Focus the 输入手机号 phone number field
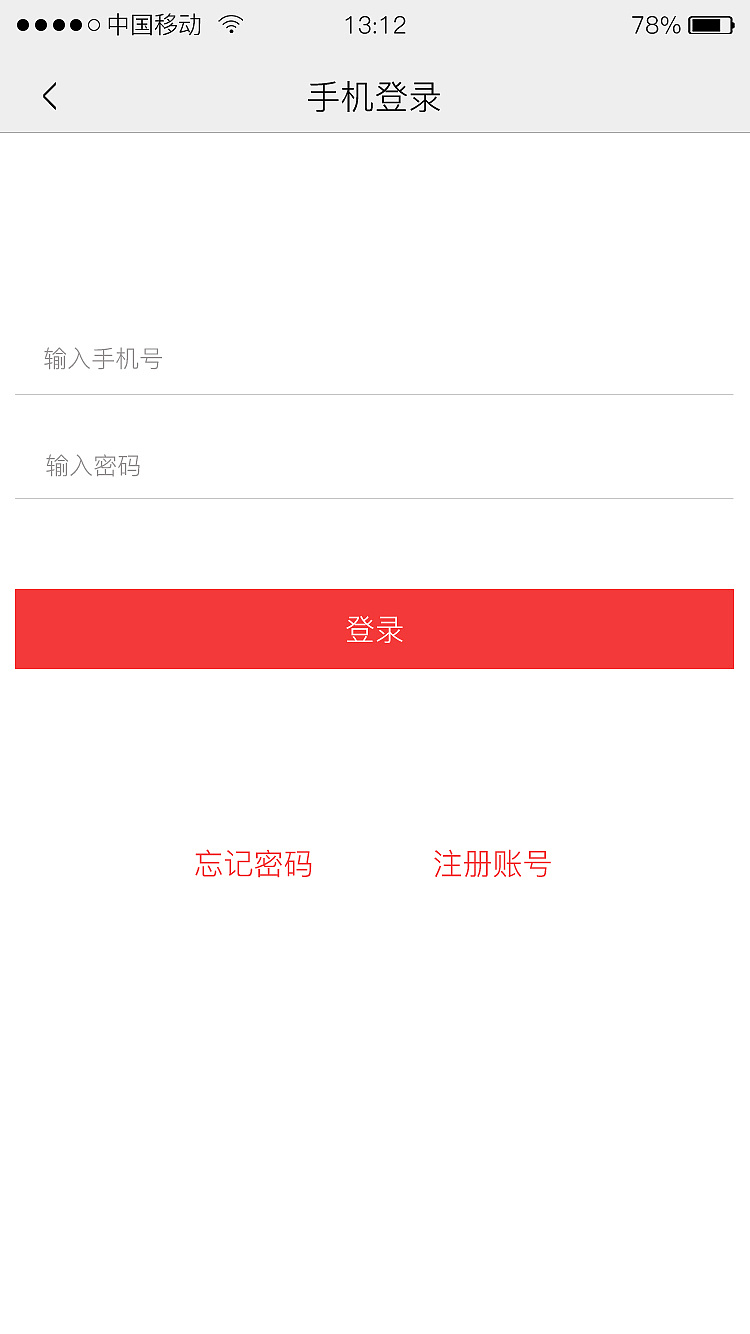This screenshot has width=750, height=1334. [x=374, y=358]
